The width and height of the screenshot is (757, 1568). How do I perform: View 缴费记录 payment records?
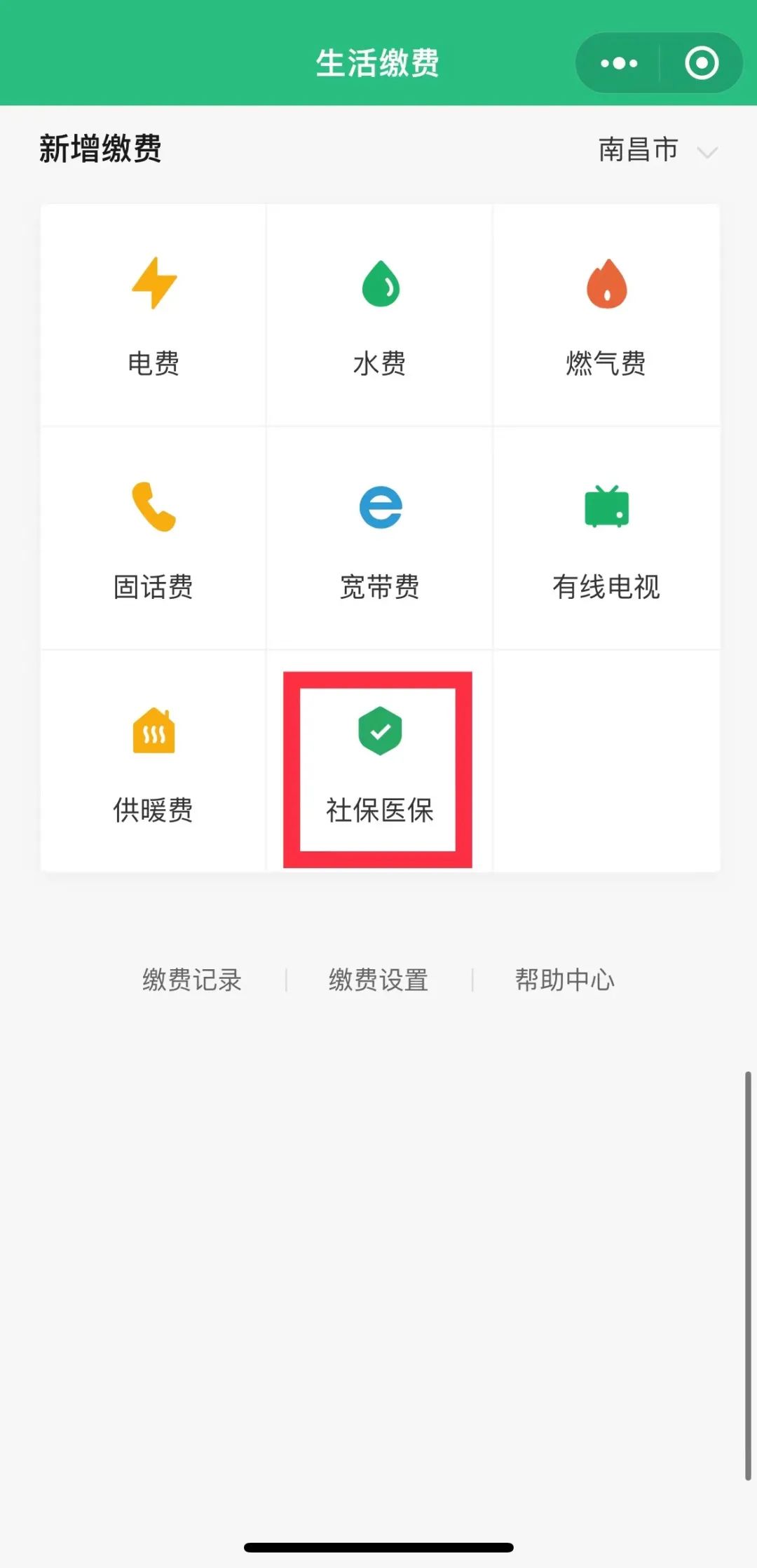tap(192, 980)
